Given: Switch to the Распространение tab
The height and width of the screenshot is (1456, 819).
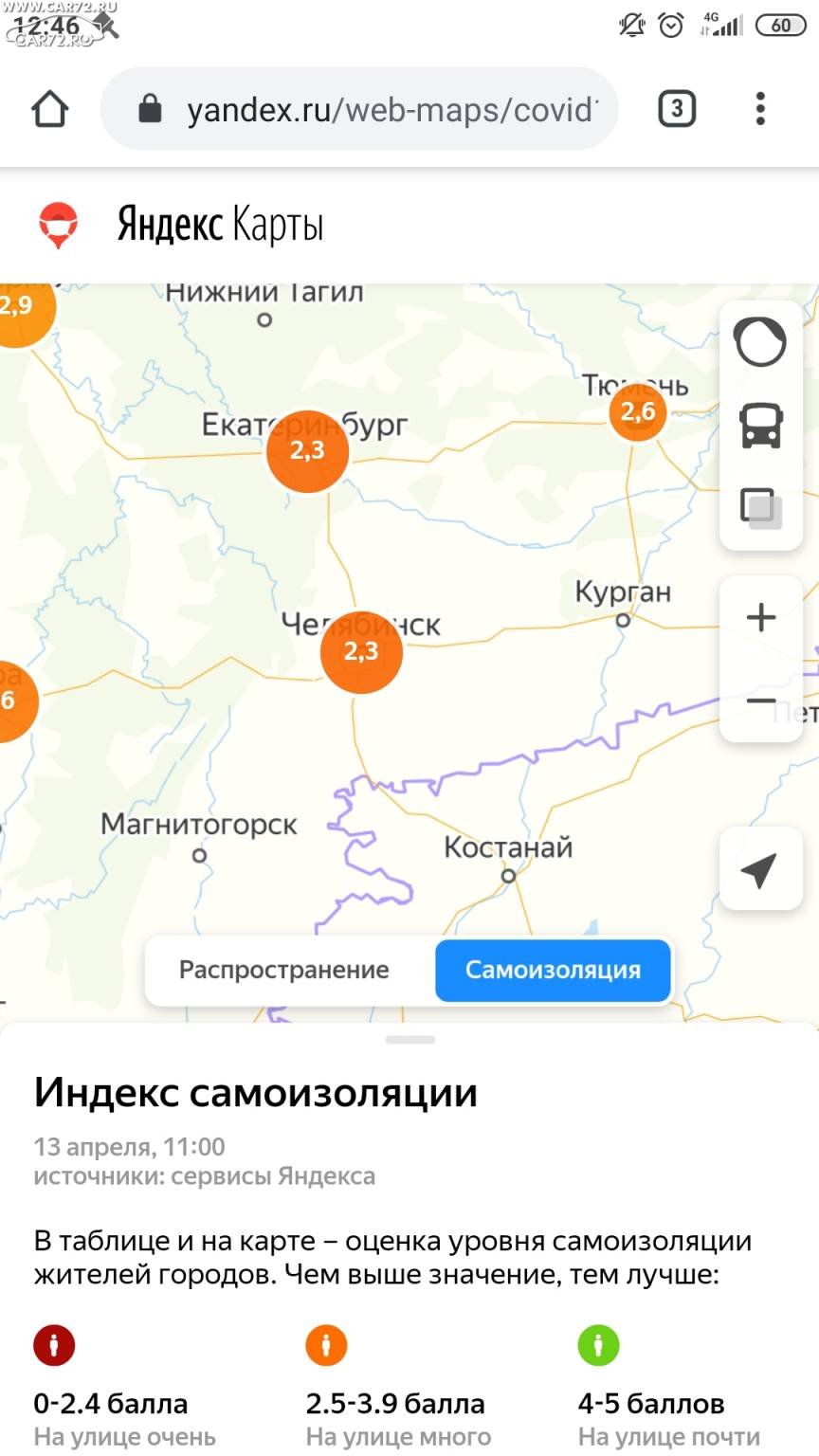Looking at the screenshot, I should [284, 971].
